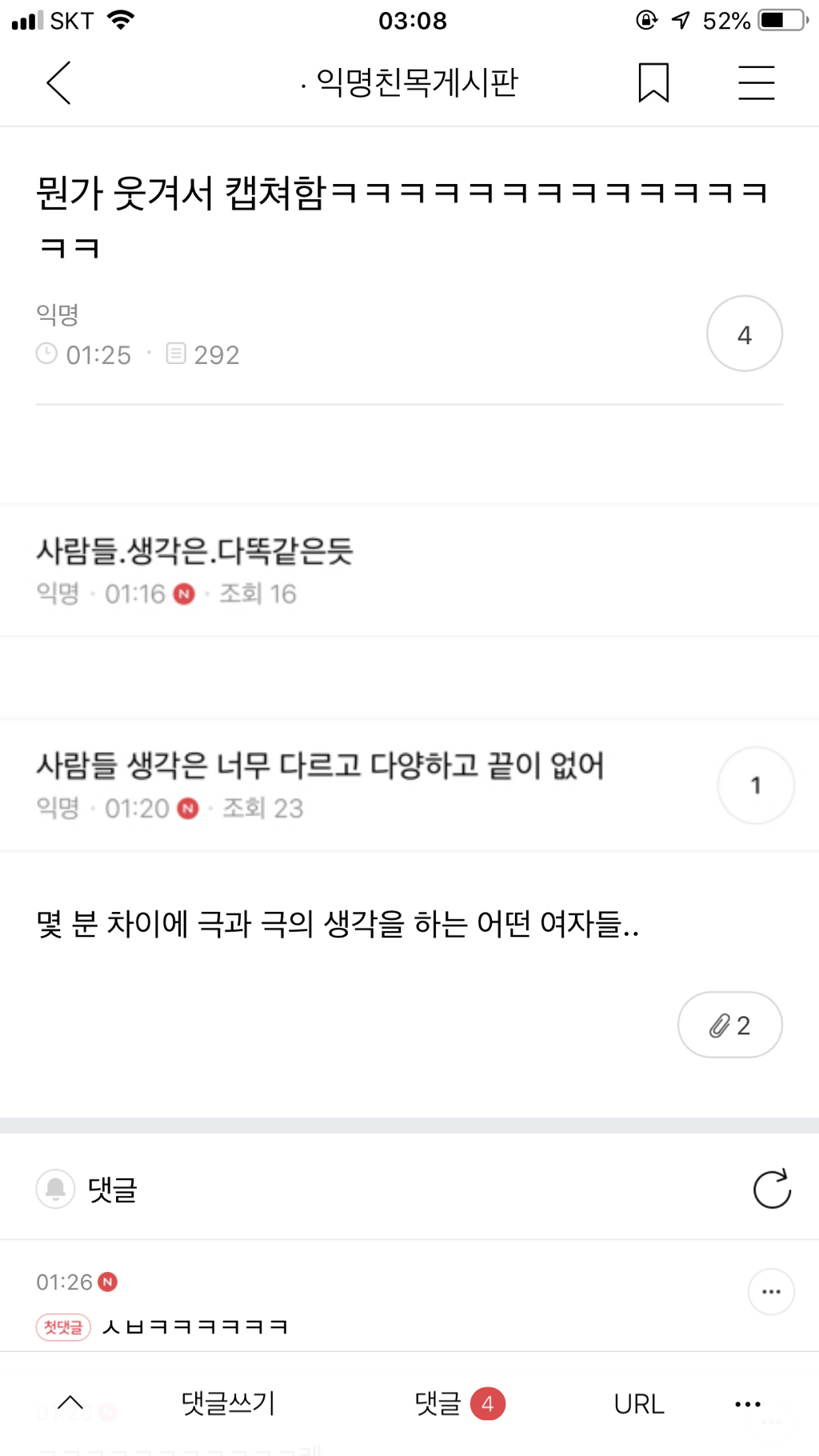
Task: Open more options for the first comment
Action: [770, 1291]
